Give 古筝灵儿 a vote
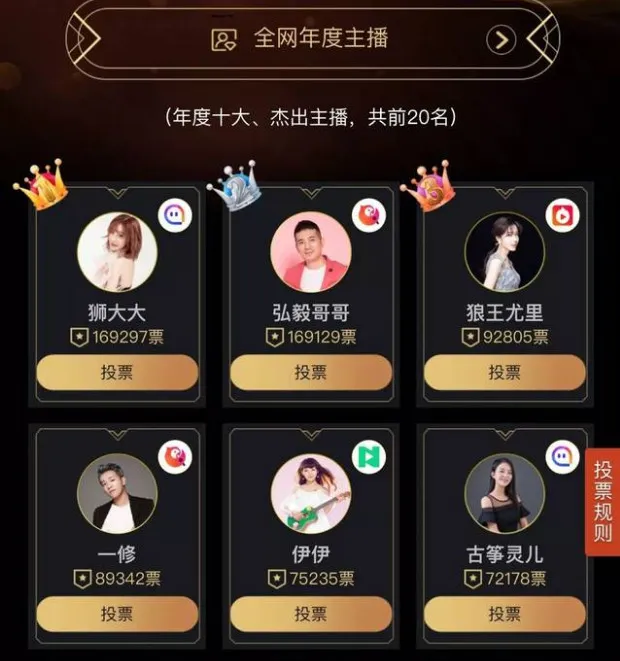This screenshot has height=661, width=620. click(x=504, y=614)
